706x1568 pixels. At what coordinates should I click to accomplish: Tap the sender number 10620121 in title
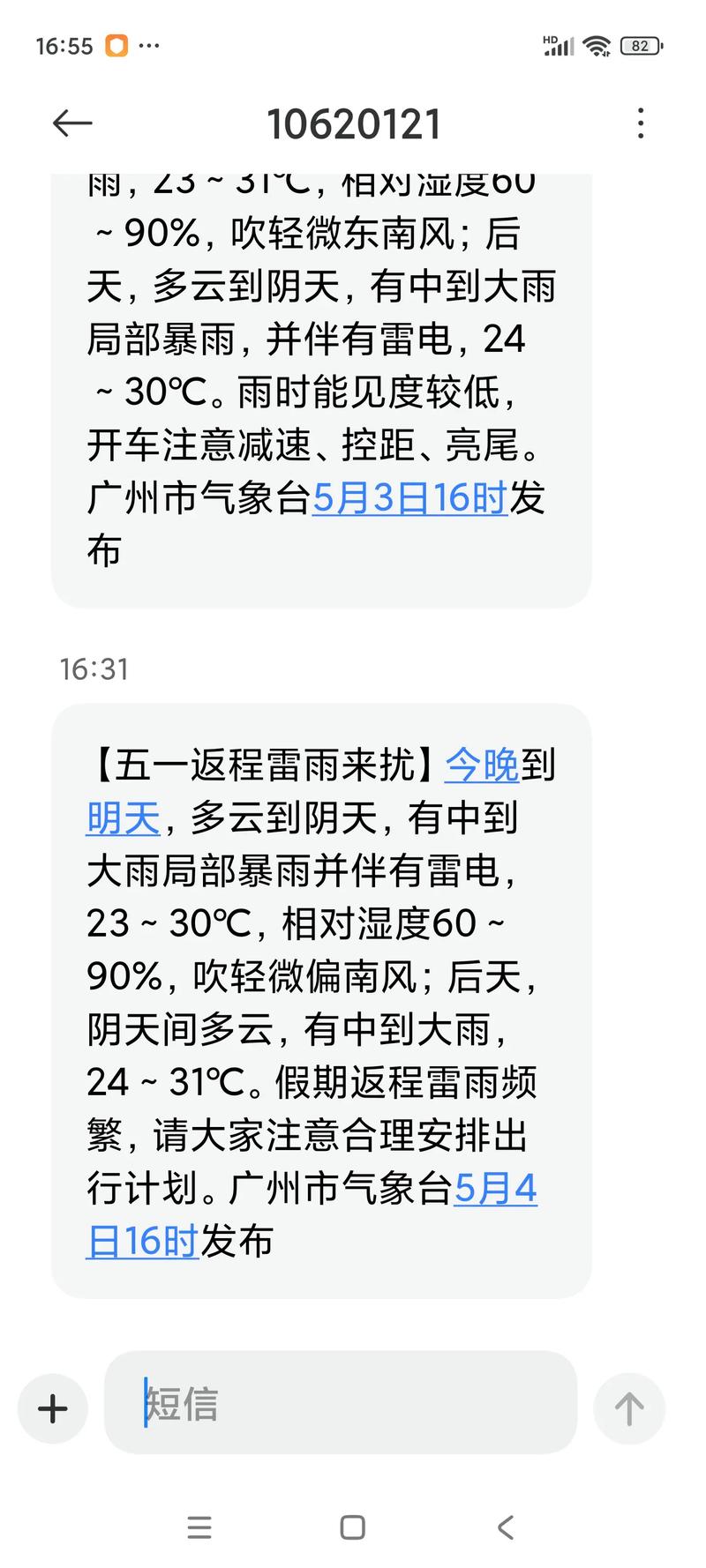coord(353,123)
